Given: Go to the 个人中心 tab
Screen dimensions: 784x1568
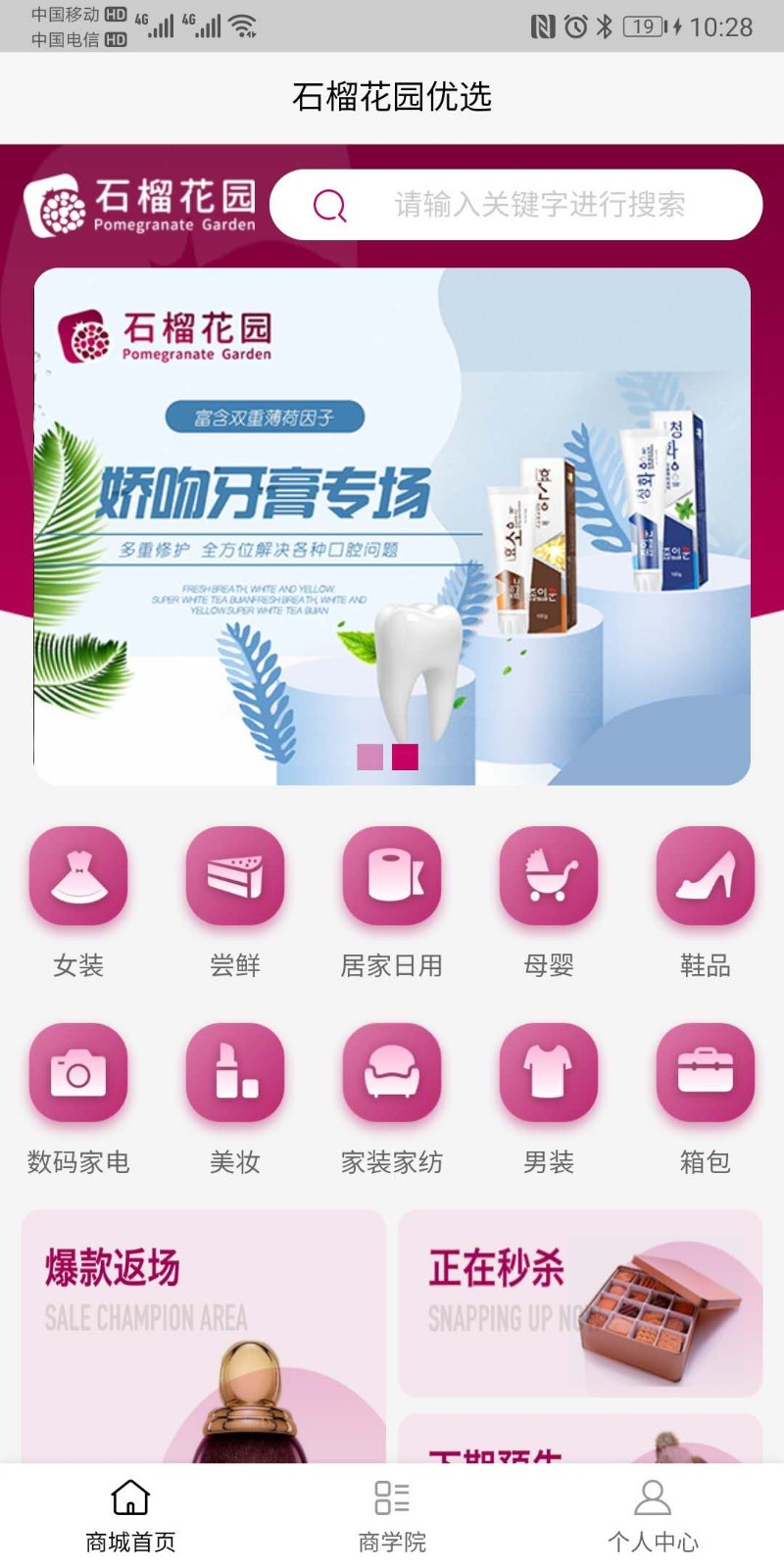Looking at the screenshot, I should [653, 1516].
